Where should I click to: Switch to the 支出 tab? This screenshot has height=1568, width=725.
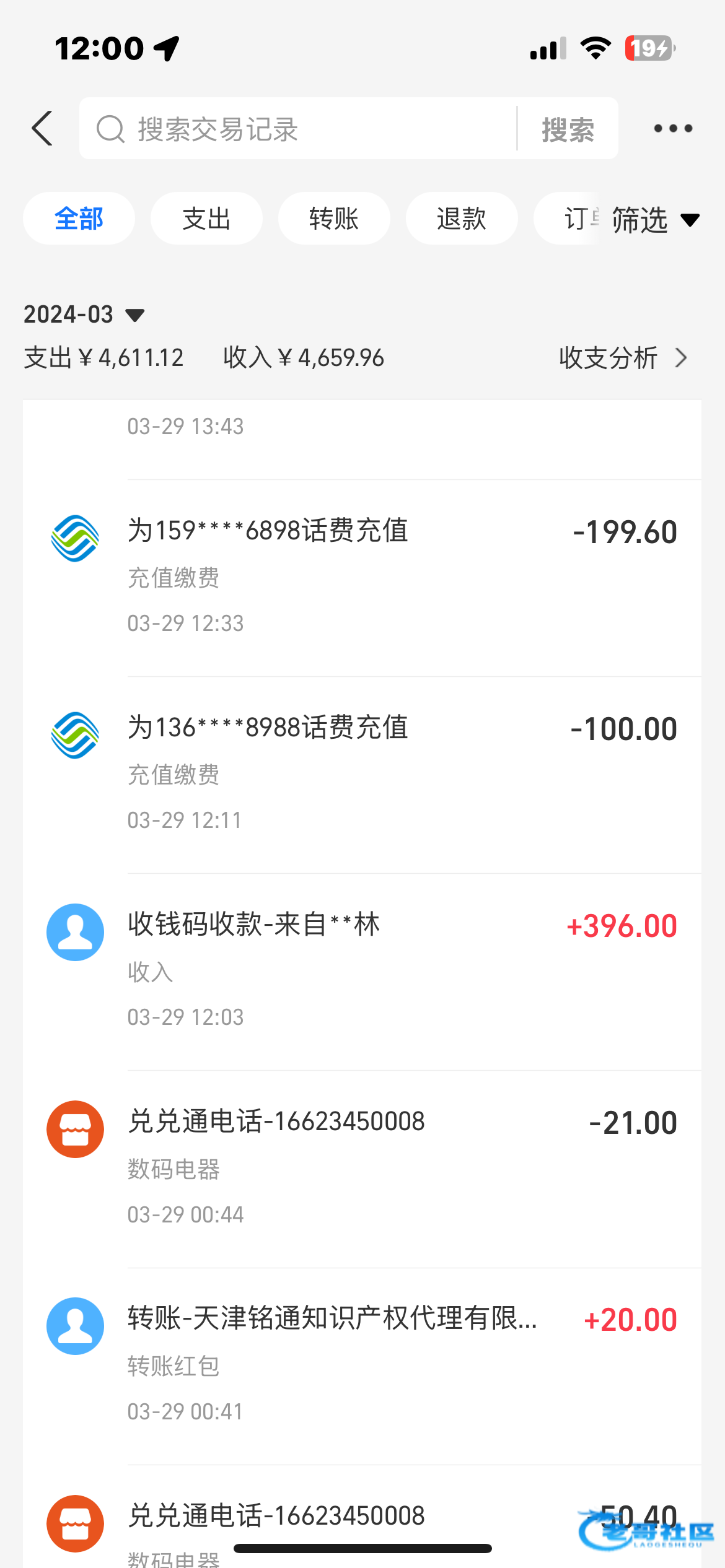(206, 219)
